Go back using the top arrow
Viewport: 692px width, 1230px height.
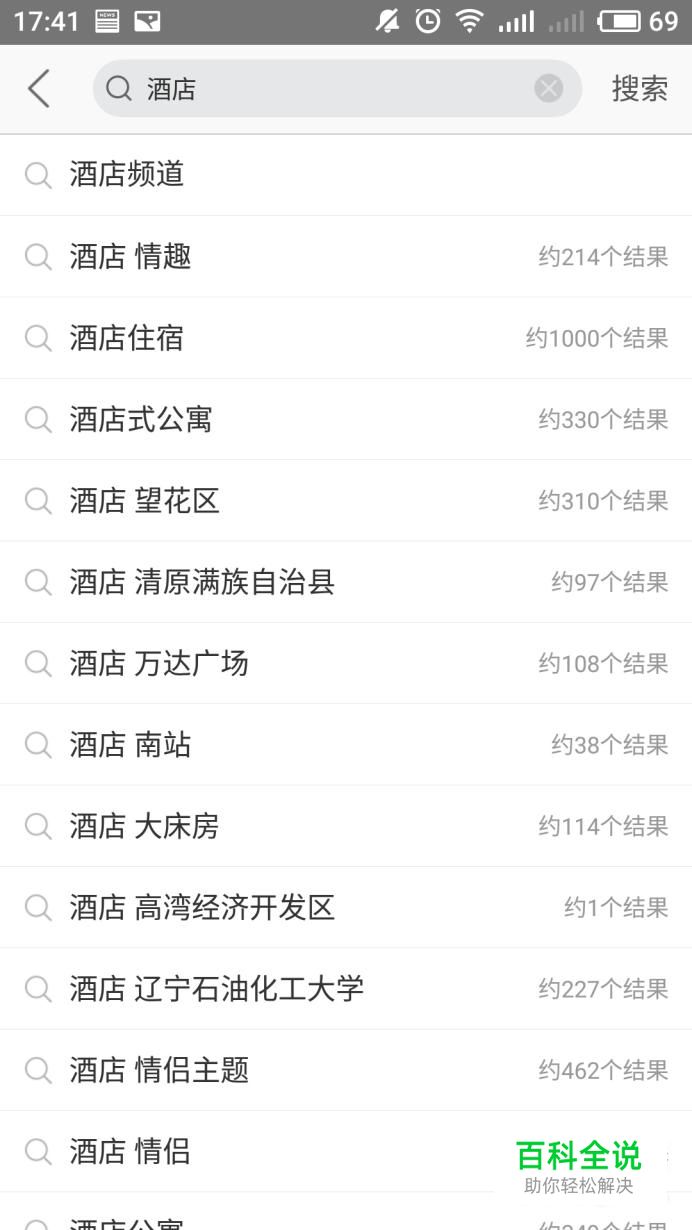pyautogui.click(x=39, y=89)
